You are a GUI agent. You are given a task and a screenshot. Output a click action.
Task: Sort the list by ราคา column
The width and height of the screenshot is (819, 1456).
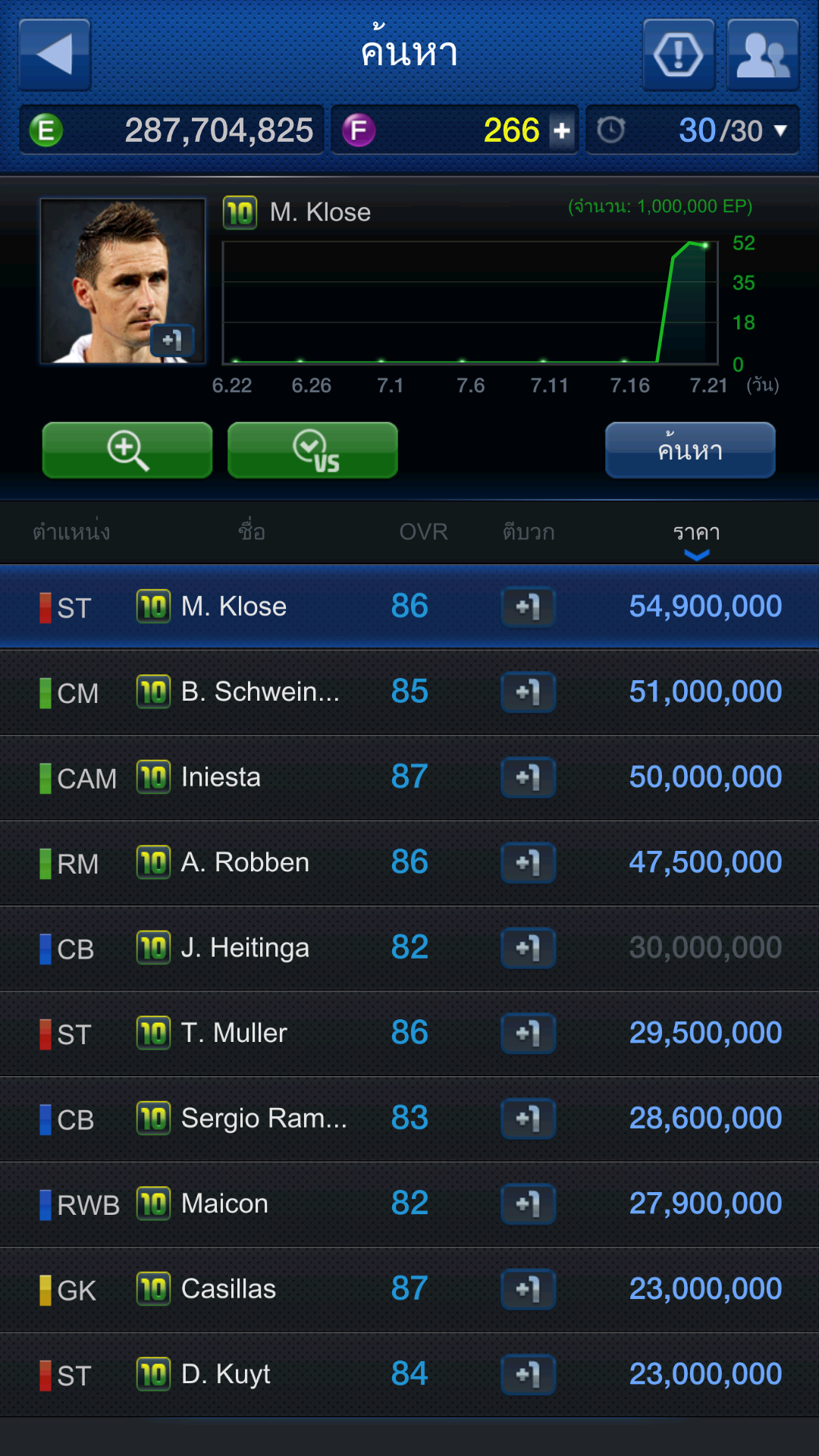point(696,534)
